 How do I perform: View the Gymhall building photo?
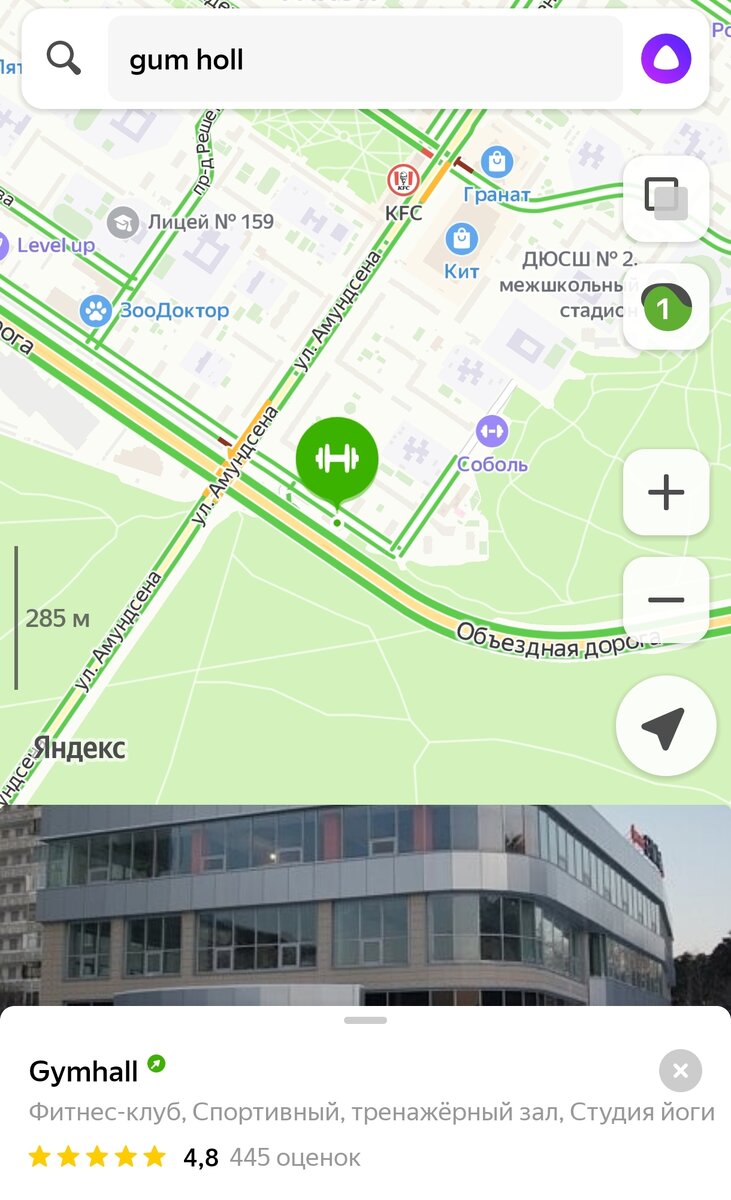pos(365,905)
